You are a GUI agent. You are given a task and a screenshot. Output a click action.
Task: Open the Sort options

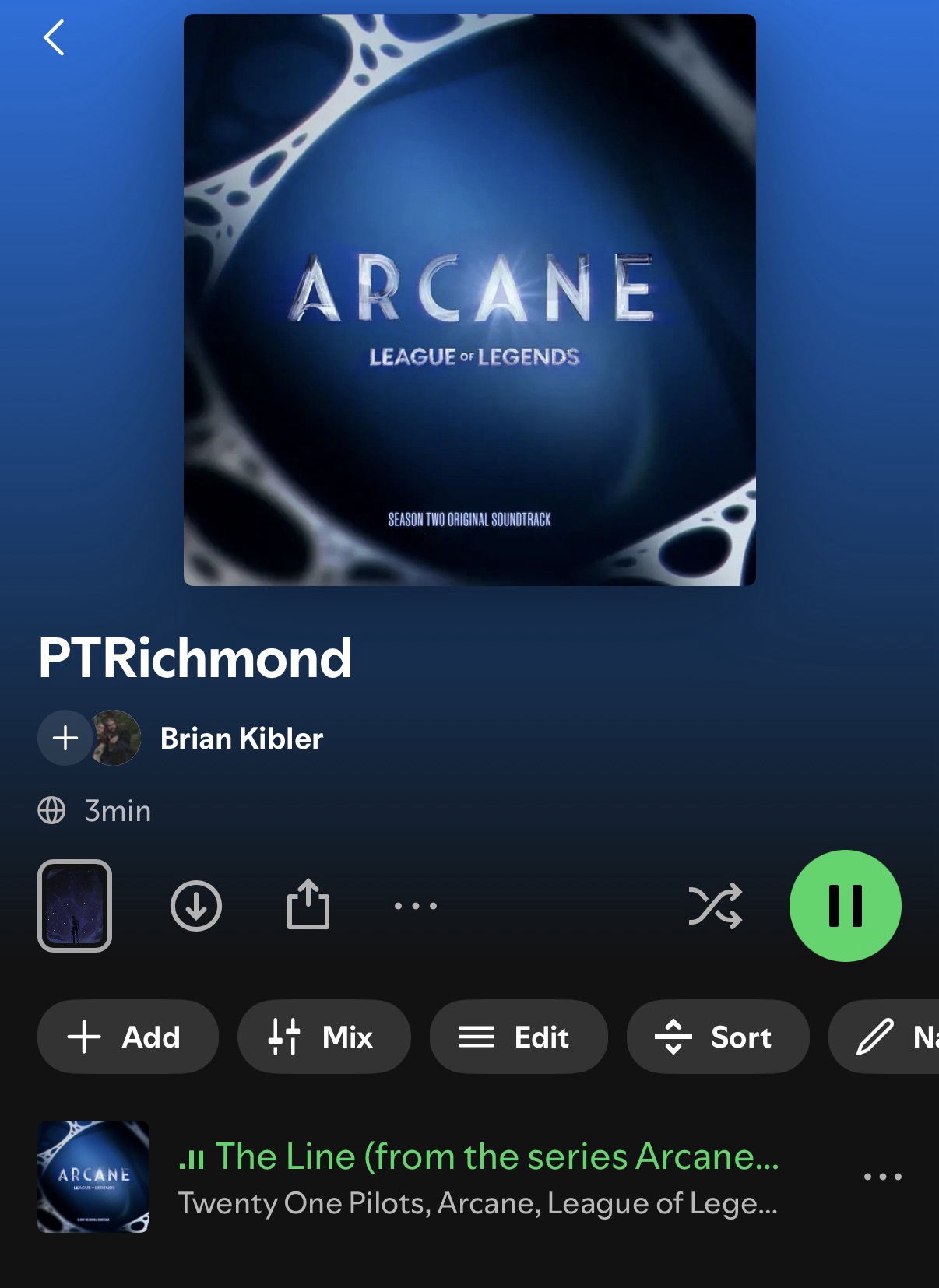tap(717, 1037)
